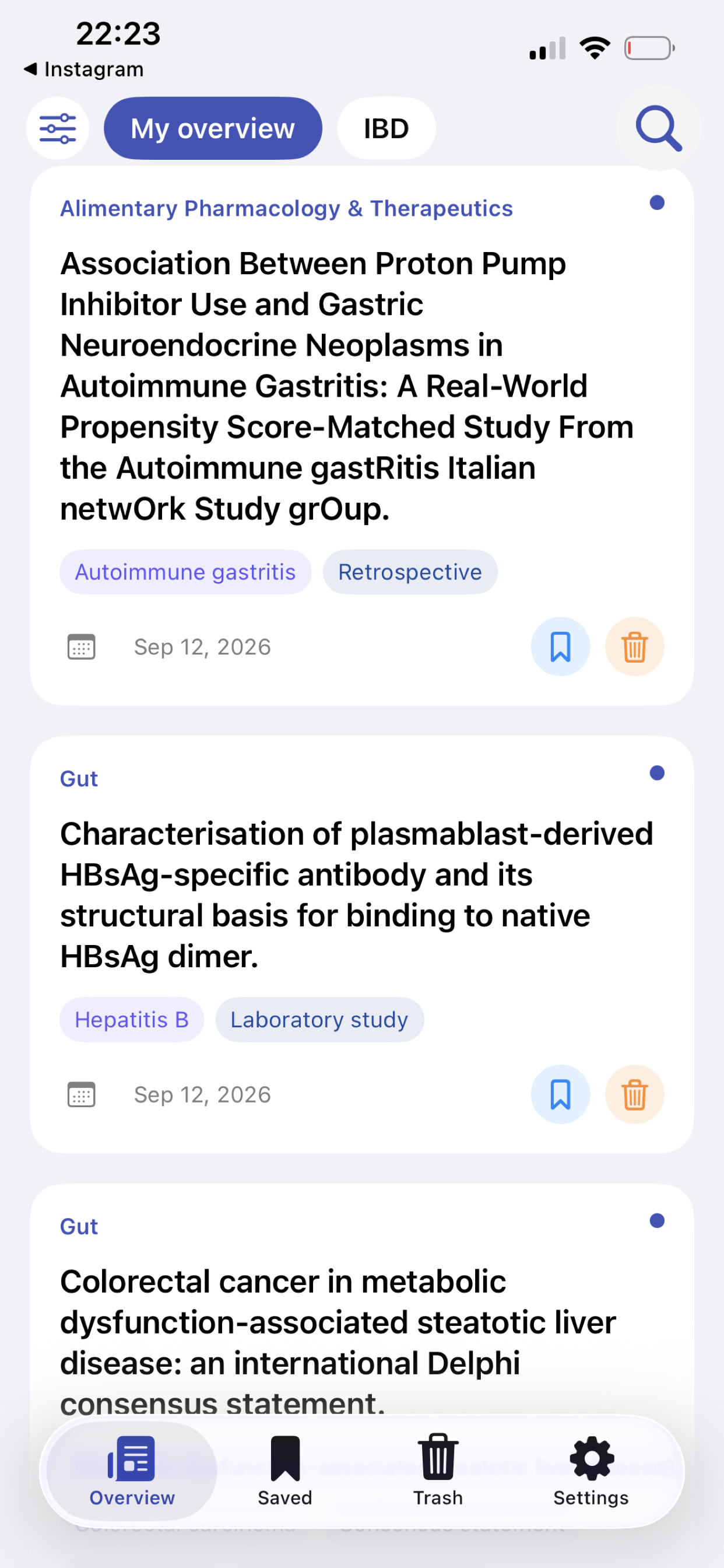The image size is (724, 1568).
Task: Save the HBsAg-specific antibody article
Action: [x=560, y=1094]
